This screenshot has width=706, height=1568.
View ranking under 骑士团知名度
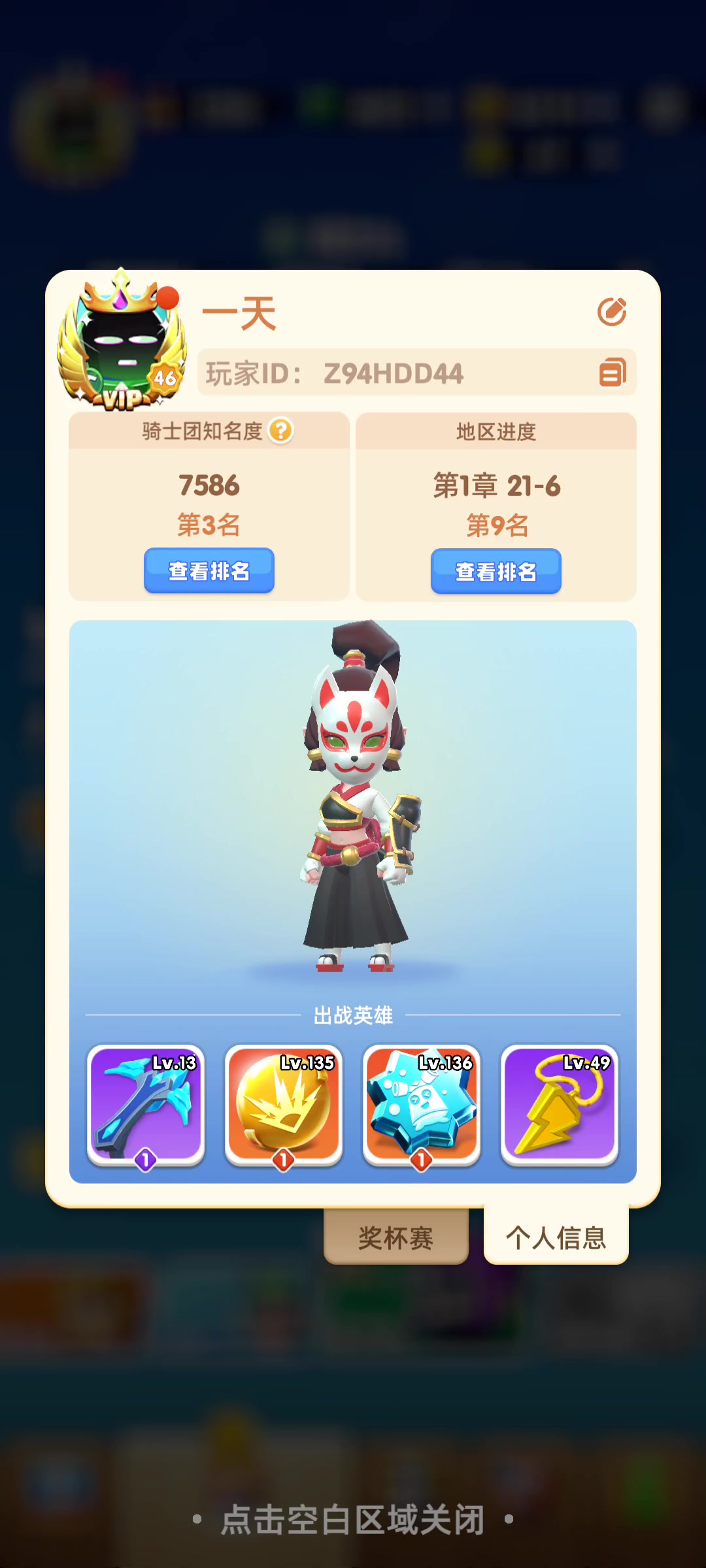point(209,571)
